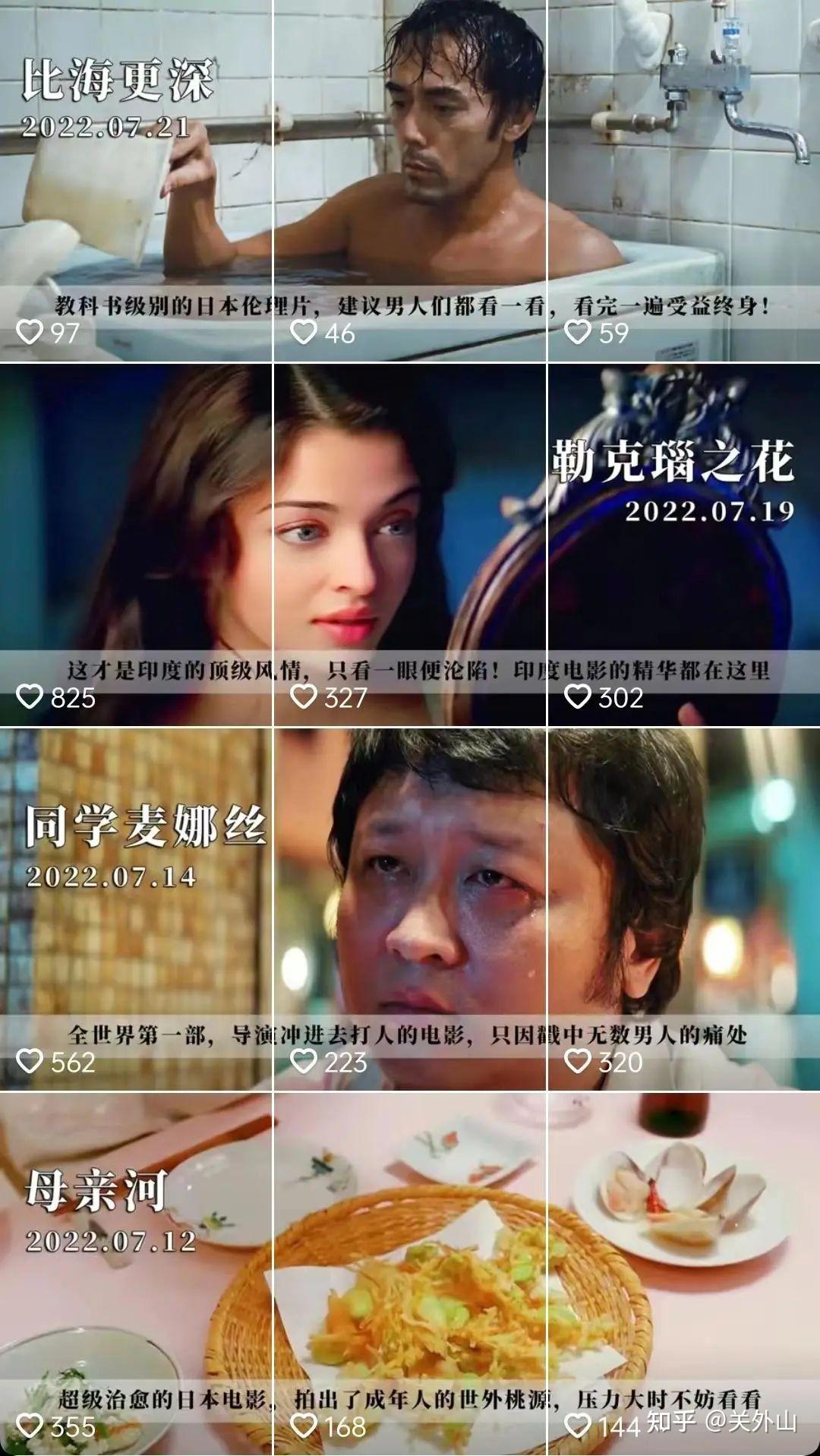Viewport: 820px width, 1456px height.
Task: Open the video tile with 825 likes
Action: (x=136, y=545)
